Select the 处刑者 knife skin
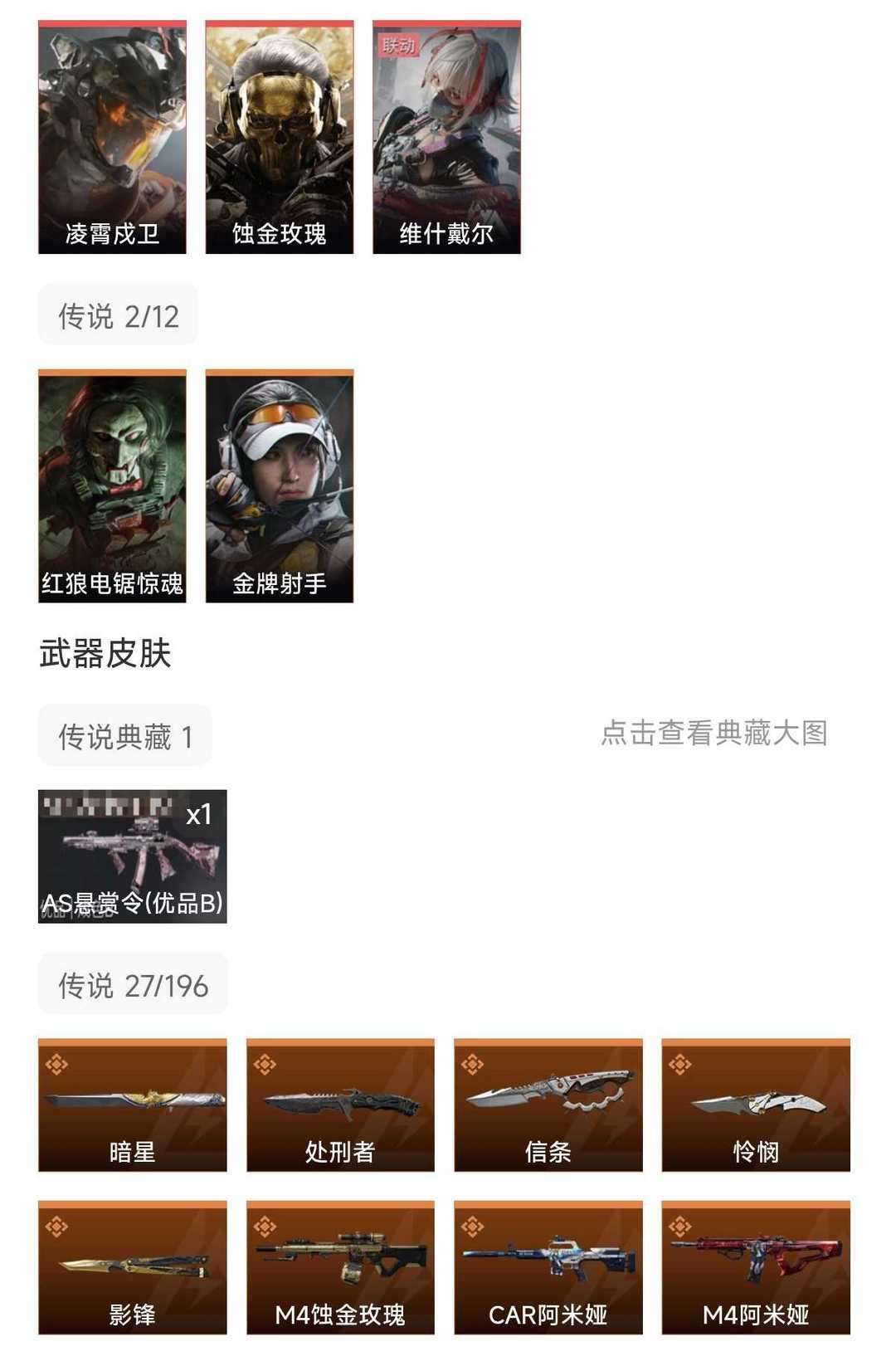The height and width of the screenshot is (1356, 896). 340,1105
